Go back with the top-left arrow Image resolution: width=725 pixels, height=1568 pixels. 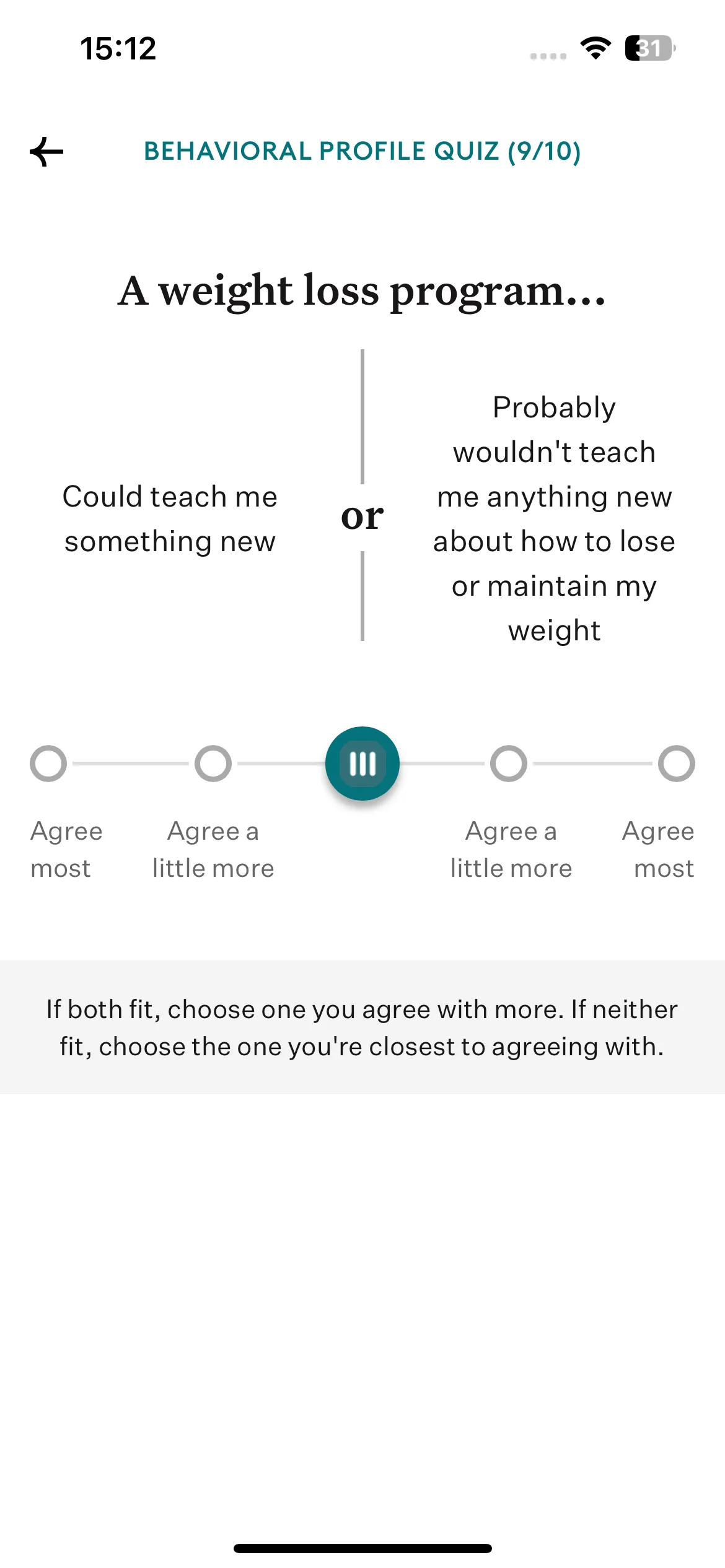click(x=46, y=152)
